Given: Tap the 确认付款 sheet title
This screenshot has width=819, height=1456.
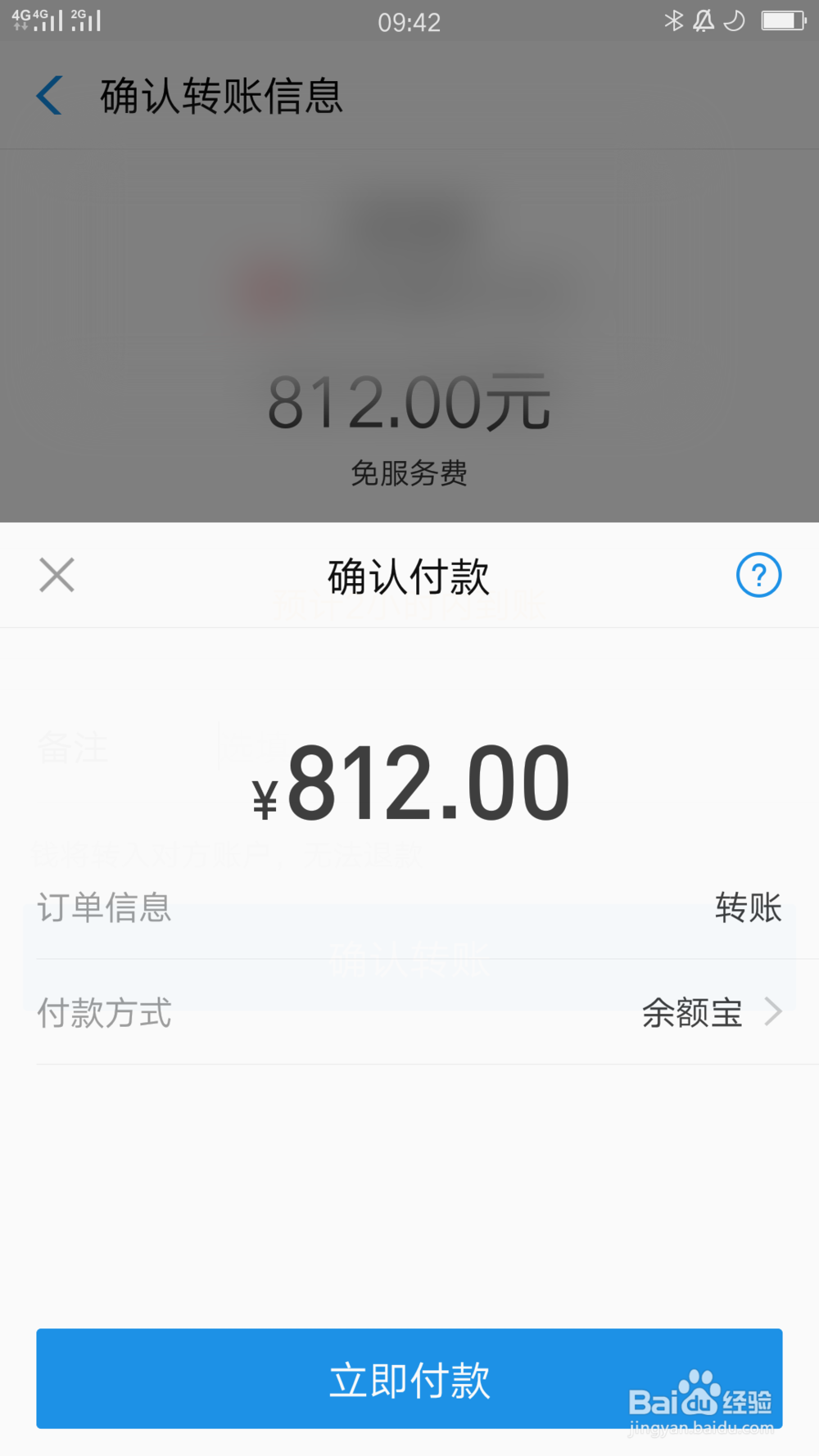Looking at the screenshot, I should click(408, 575).
